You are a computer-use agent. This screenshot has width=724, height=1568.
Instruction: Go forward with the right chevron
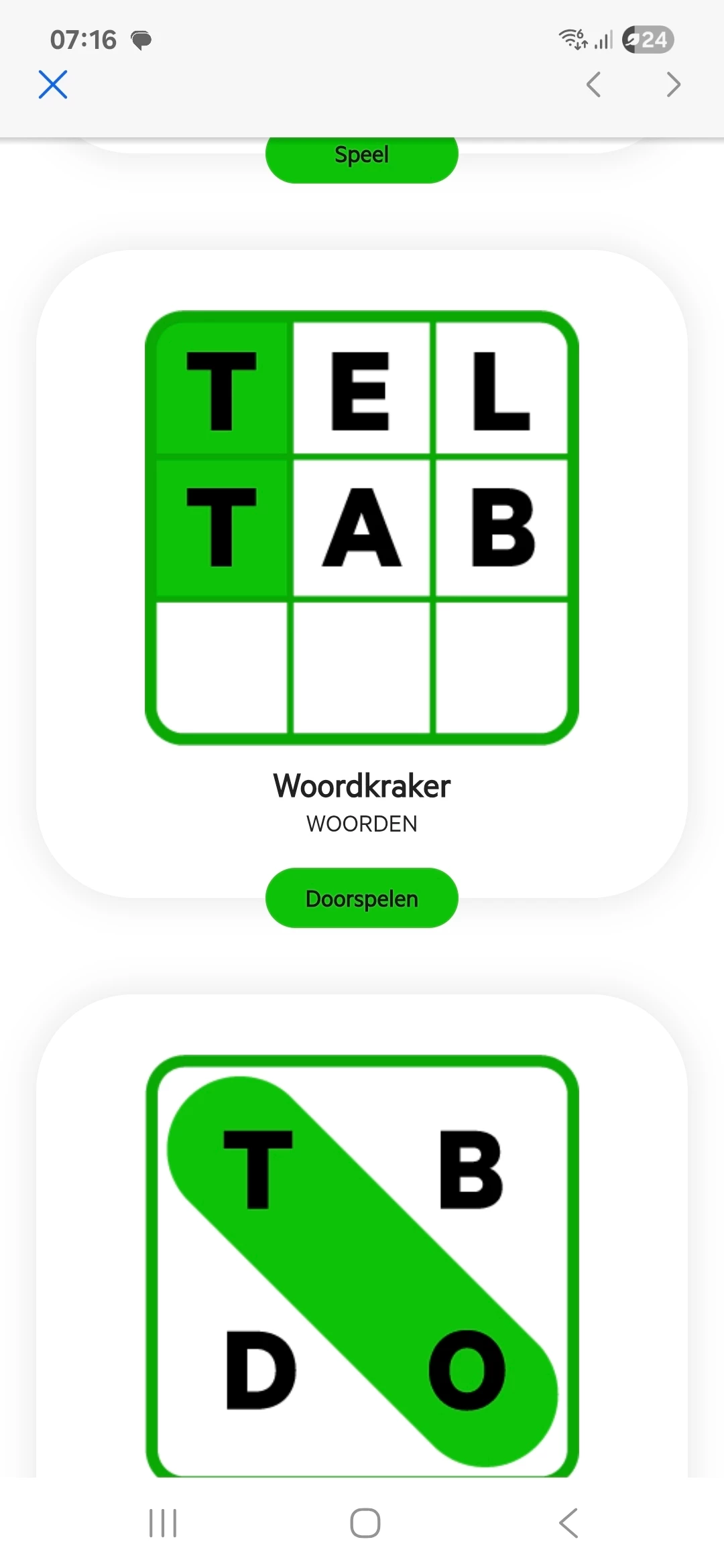(673, 85)
